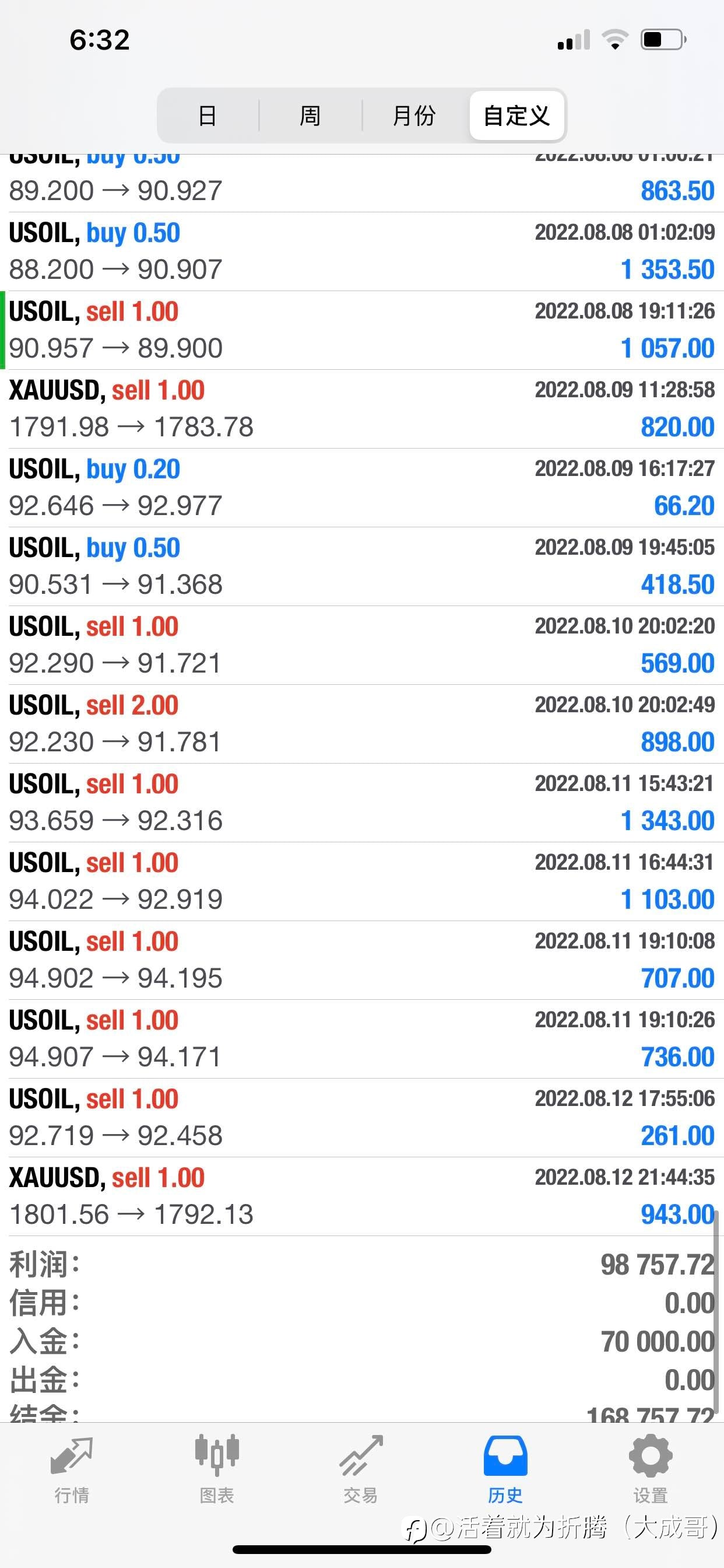Viewport: 724px width, 1568px height.
Task: Open the XAUUSD trade with profit 943.00
Action: pos(362,1196)
